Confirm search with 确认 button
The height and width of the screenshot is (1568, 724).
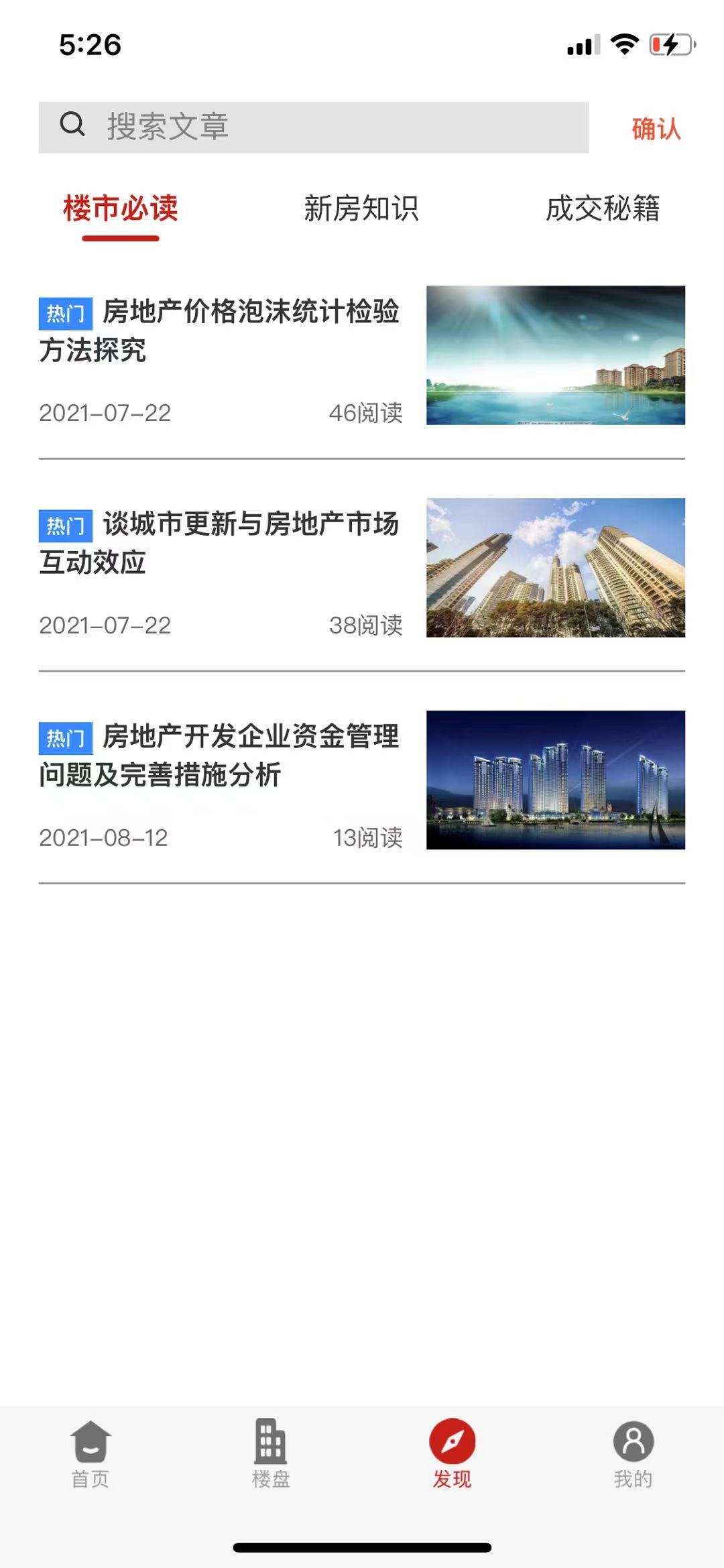coord(656,129)
